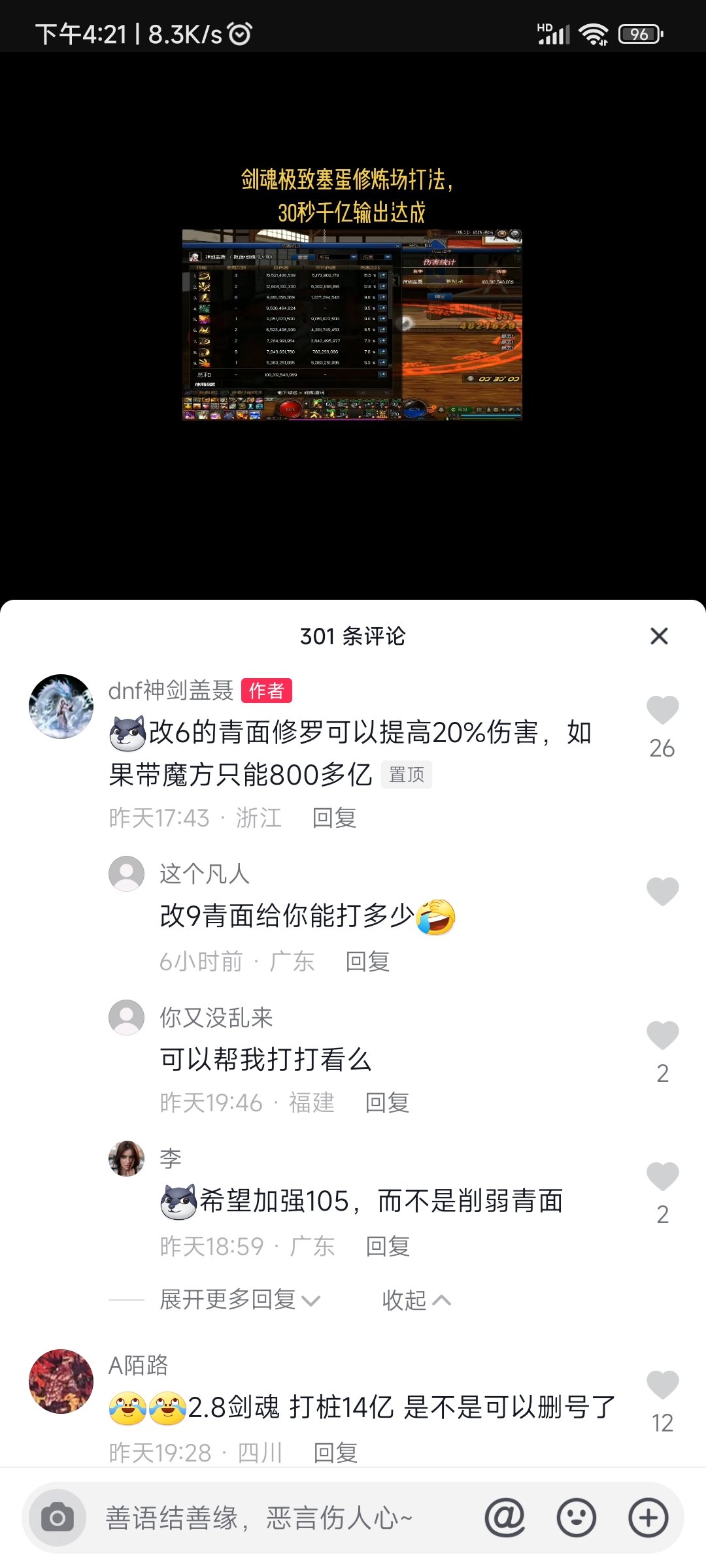Close the comments panel
This screenshot has height=1568, width=706.
(x=659, y=636)
